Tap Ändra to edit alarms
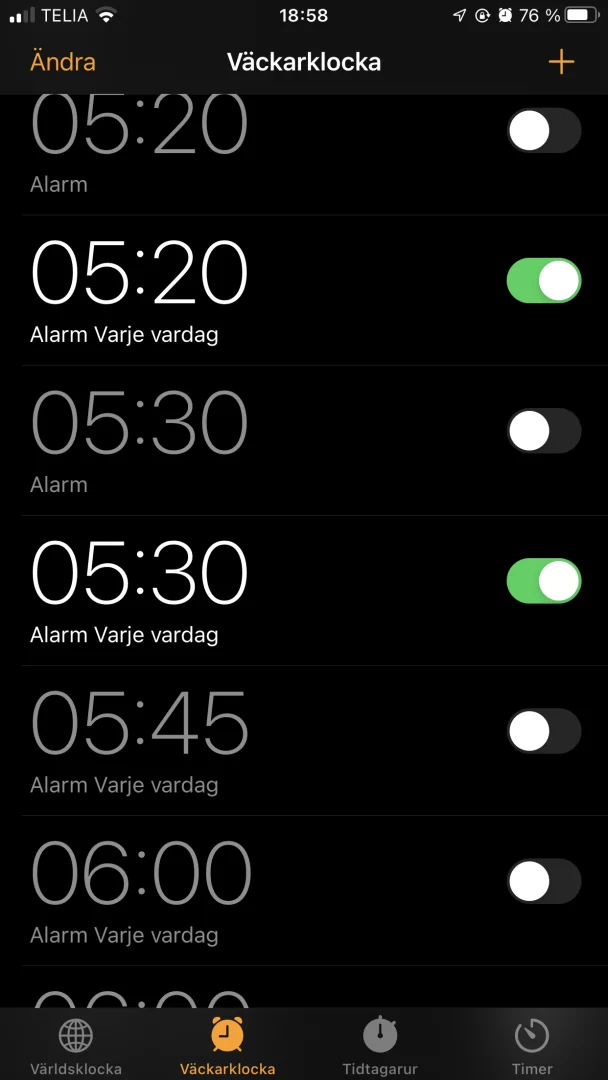The width and height of the screenshot is (608, 1080). [63, 62]
